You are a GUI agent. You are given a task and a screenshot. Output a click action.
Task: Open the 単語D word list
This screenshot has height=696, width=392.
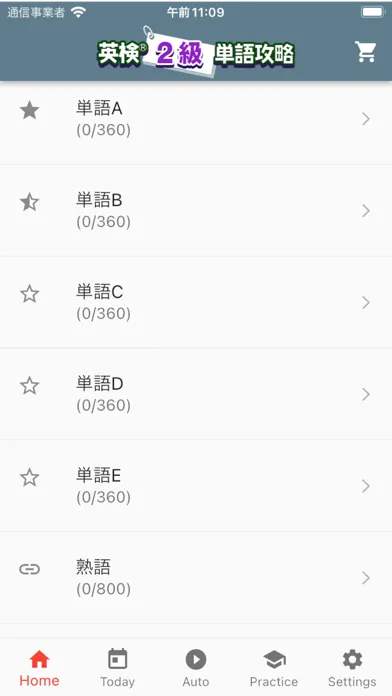[x=196, y=394]
